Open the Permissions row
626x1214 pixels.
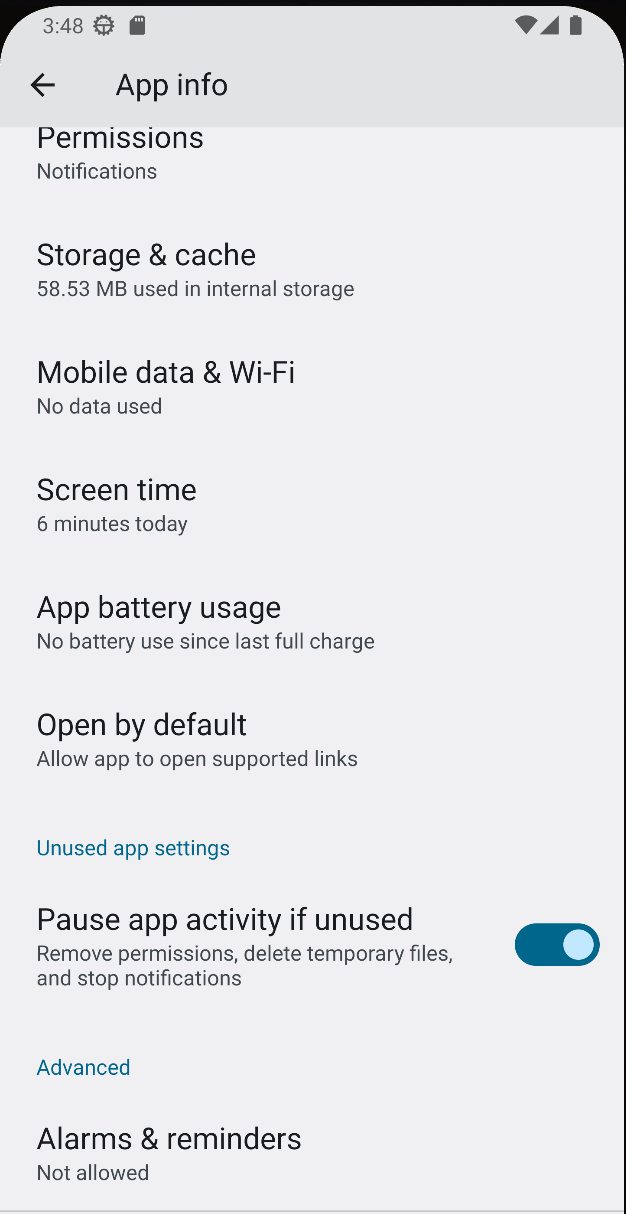tap(313, 155)
